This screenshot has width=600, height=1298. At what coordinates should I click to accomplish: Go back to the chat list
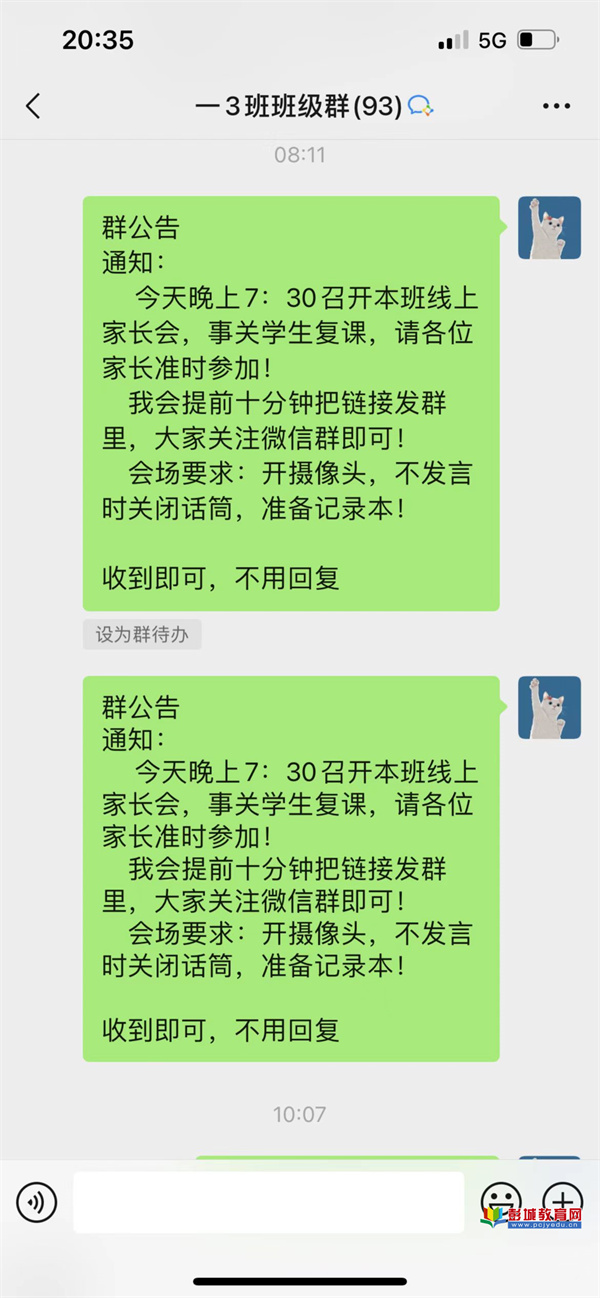33,106
